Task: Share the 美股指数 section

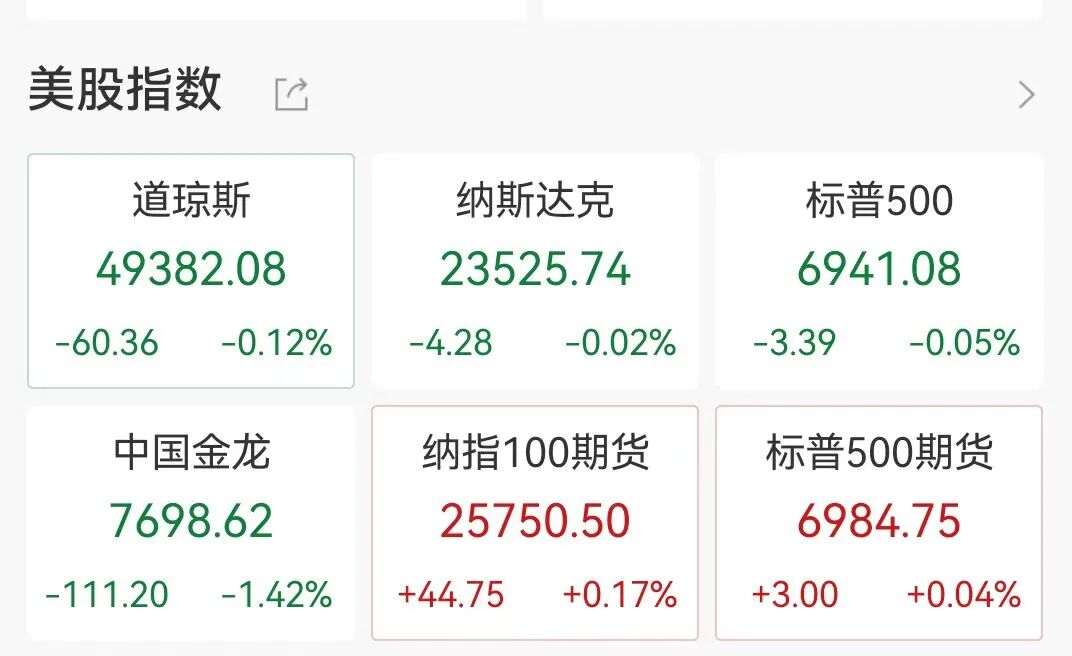Action: [x=292, y=95]
